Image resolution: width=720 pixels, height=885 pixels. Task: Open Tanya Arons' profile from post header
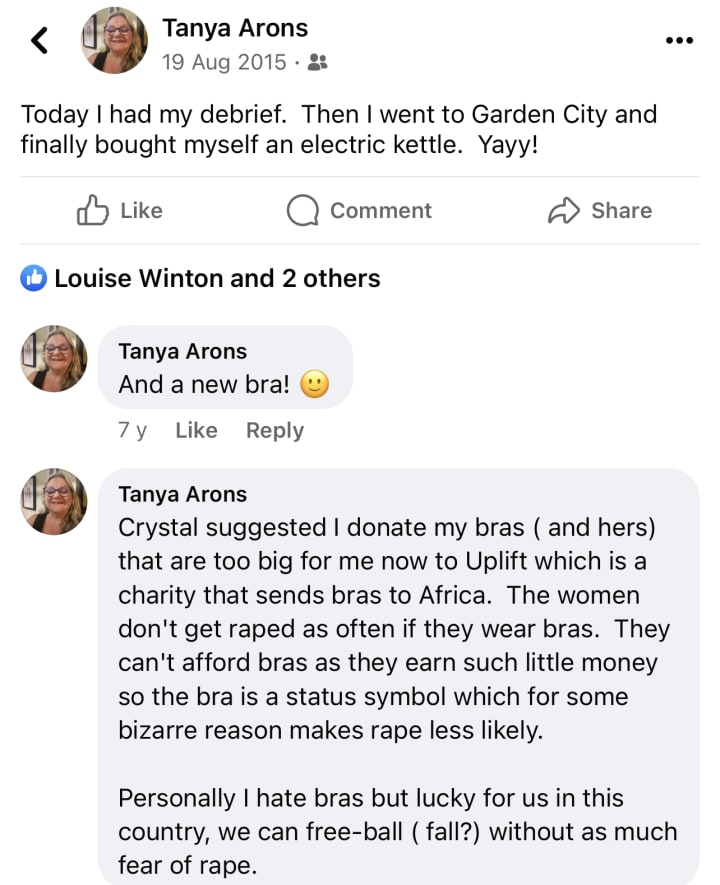pyautogui.click(x=235, y=28)
